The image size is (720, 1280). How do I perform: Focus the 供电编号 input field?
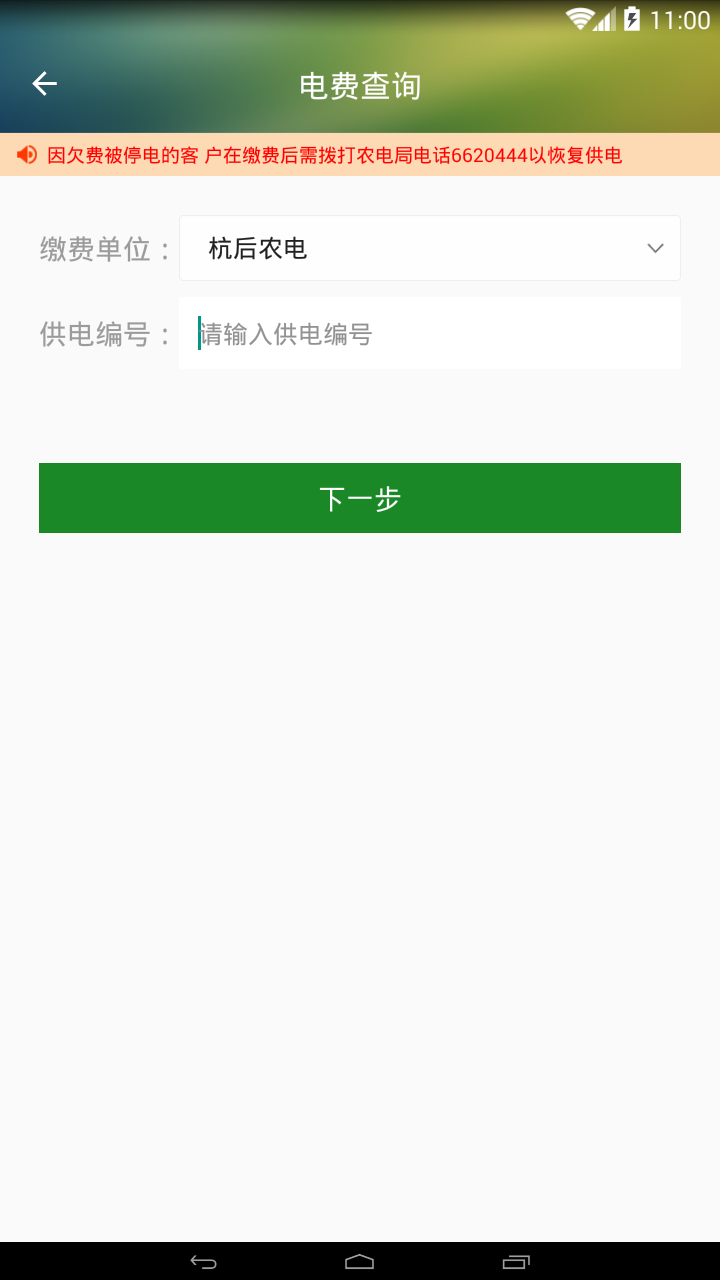coord(430,334)
